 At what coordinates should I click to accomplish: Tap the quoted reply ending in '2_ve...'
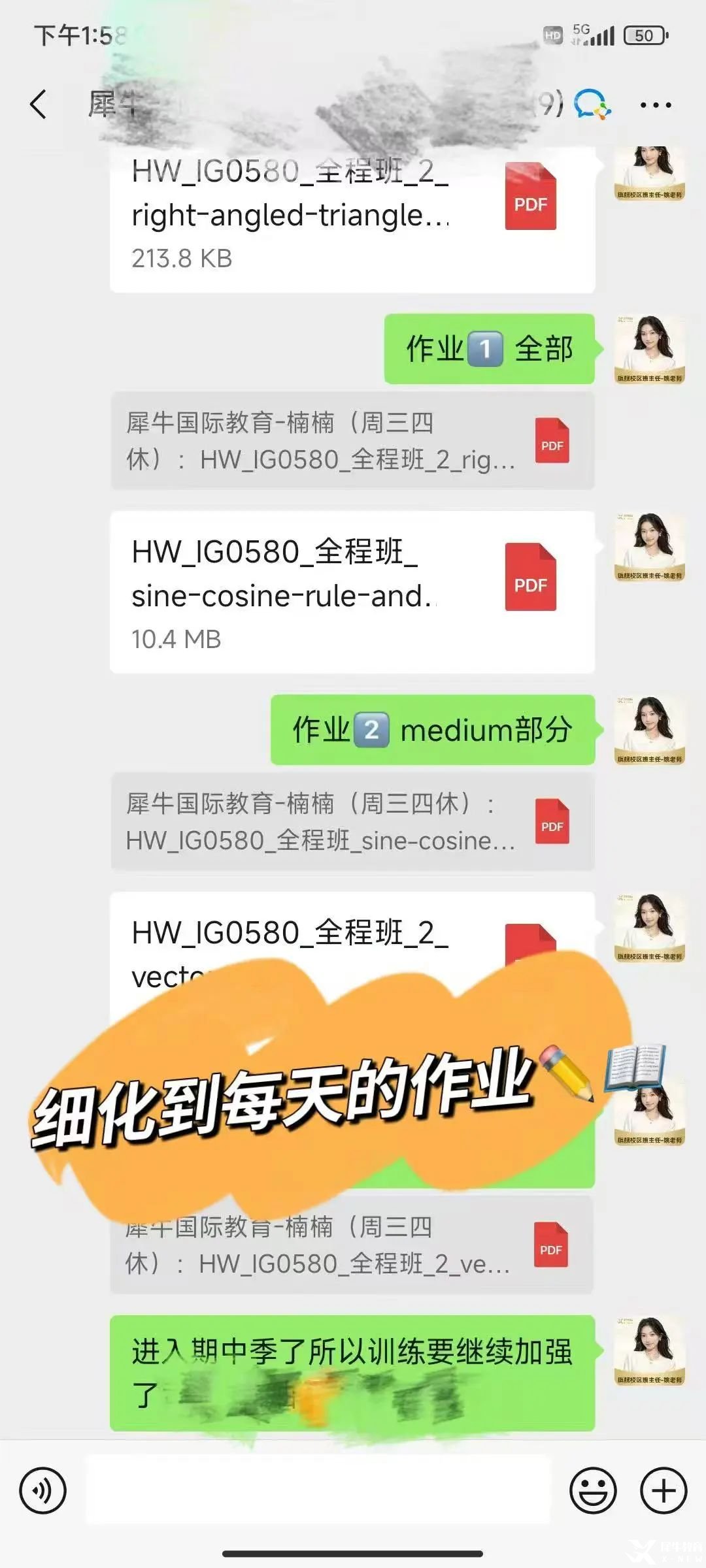pyautogui.click(x=352, y=1245)
